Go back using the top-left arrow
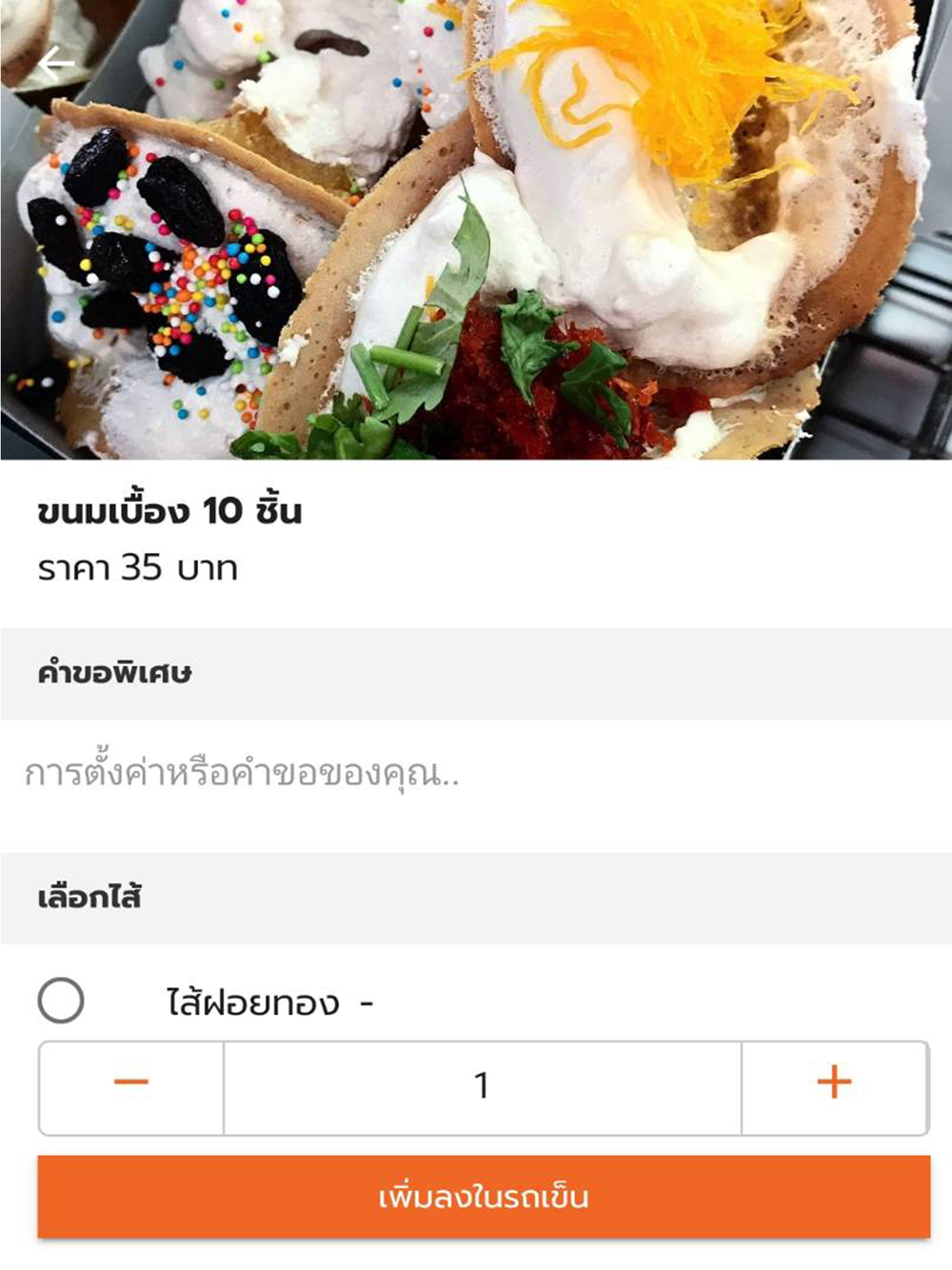Image resolution: width=952 pixels, height=1270 pixels. [56, 64]
